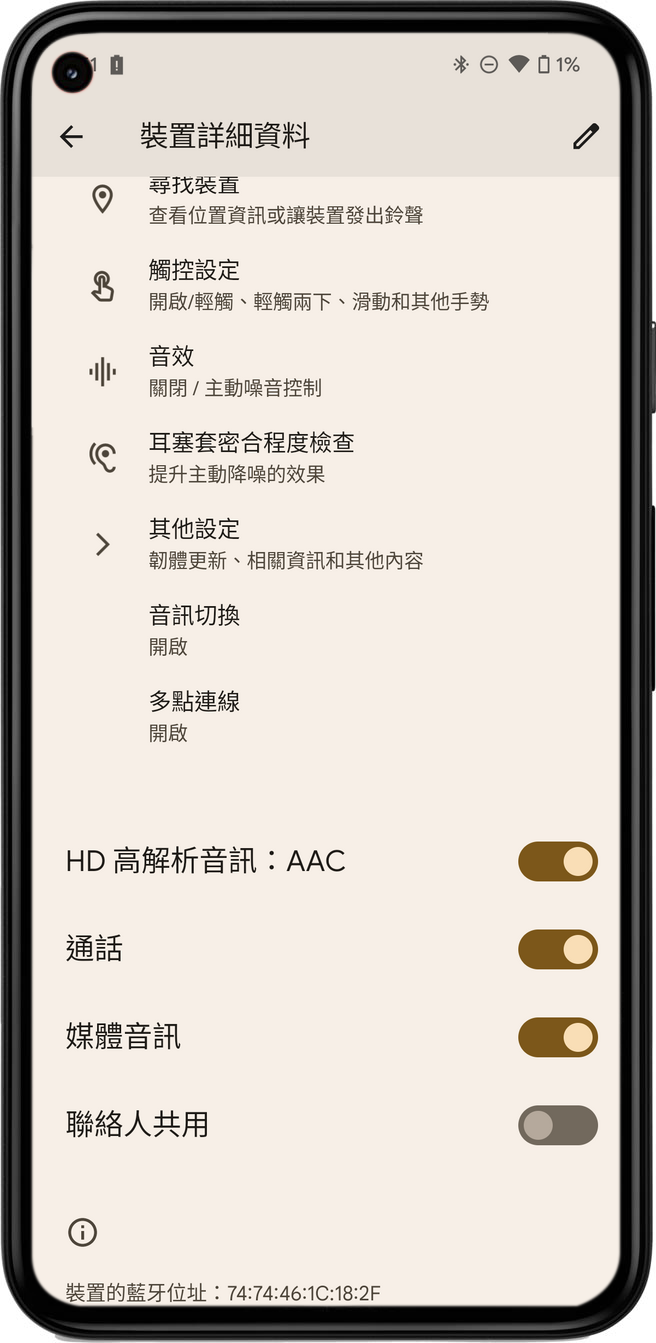The width and height of the screenshot is (656, 1343).
Task: Disable the 通話 switch
Action: (557, 950)
